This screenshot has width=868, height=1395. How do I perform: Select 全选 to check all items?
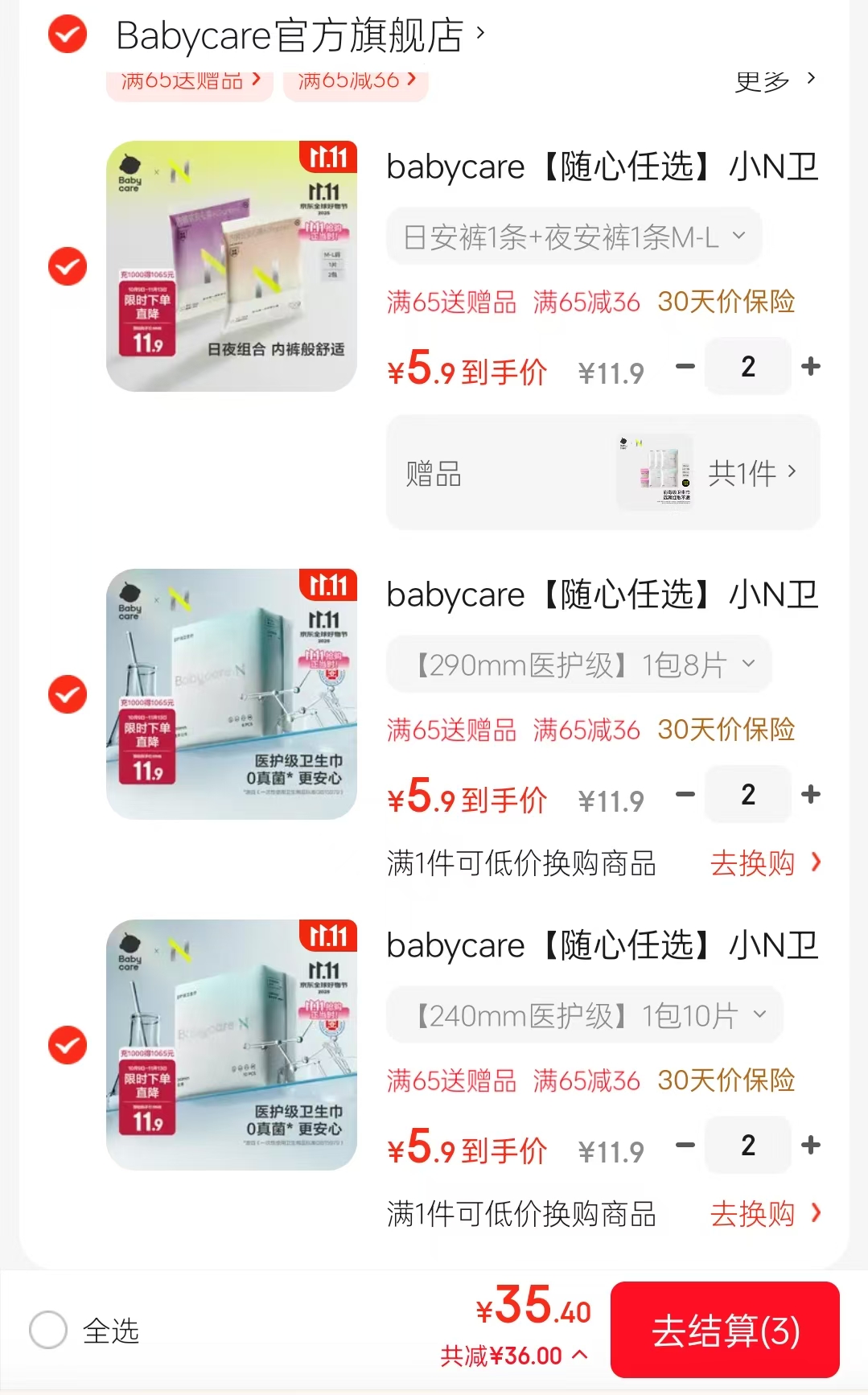(x=48, y=1330)
